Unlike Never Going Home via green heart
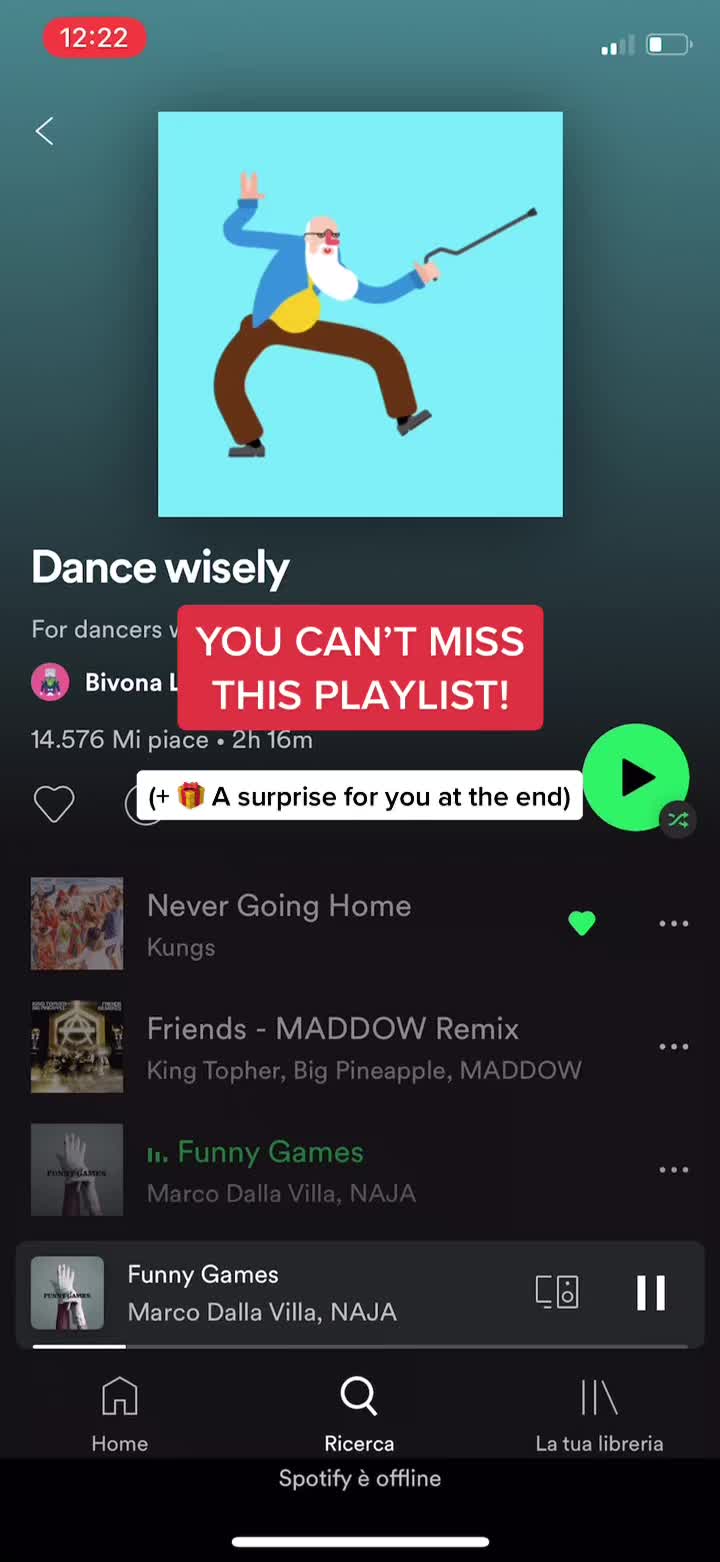Viewport: 720px width, 1562px height. 582,923
